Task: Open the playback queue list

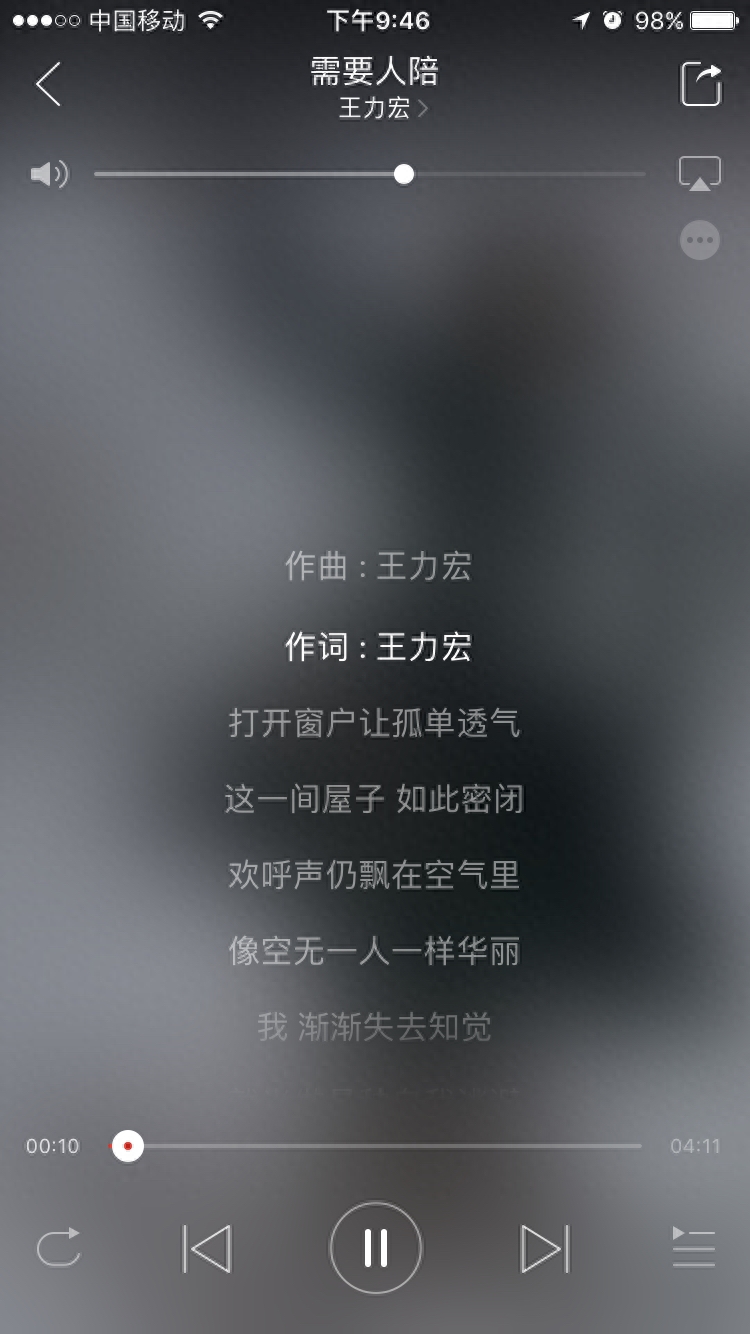Action: (x=693, y=1248)
